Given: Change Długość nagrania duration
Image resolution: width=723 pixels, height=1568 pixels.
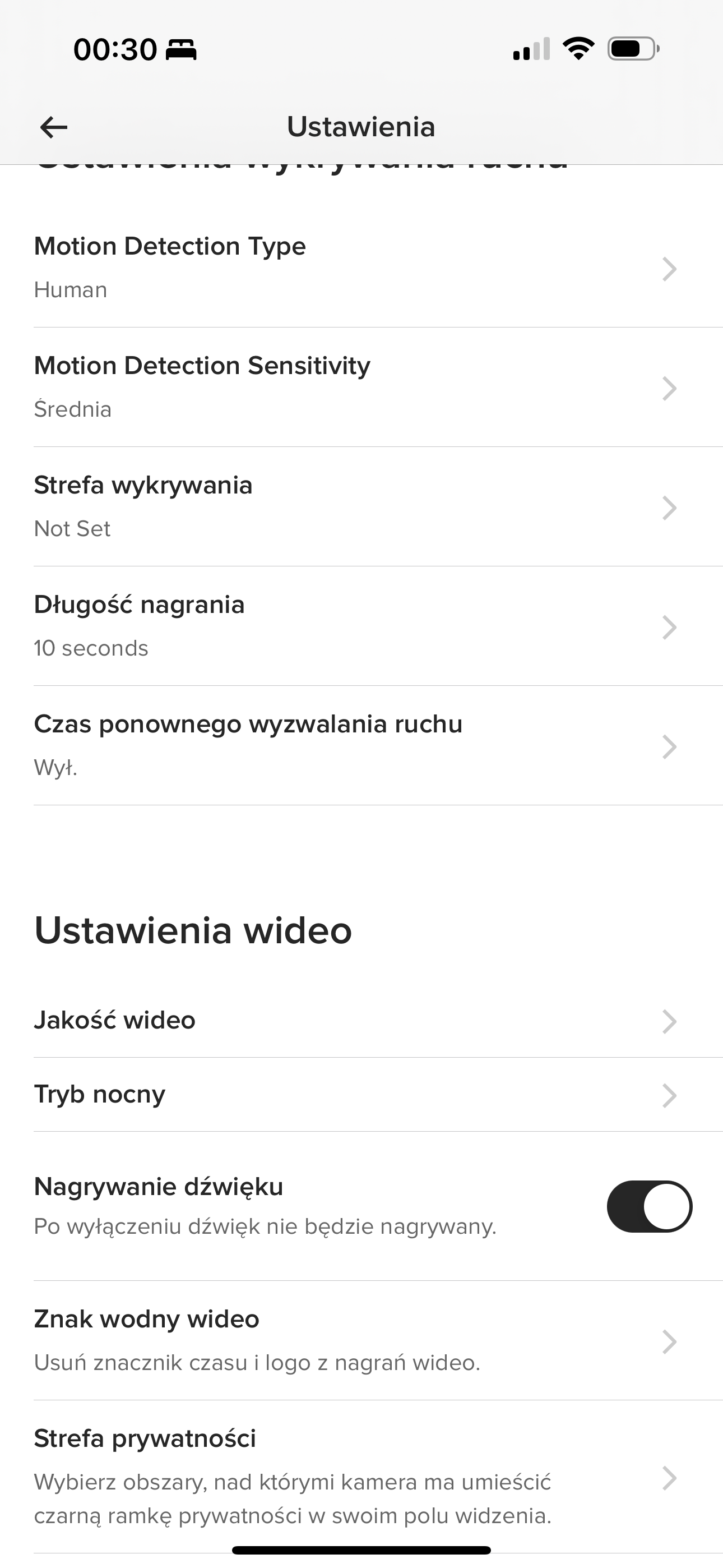Looking at the screenshot, I should 361,626.
